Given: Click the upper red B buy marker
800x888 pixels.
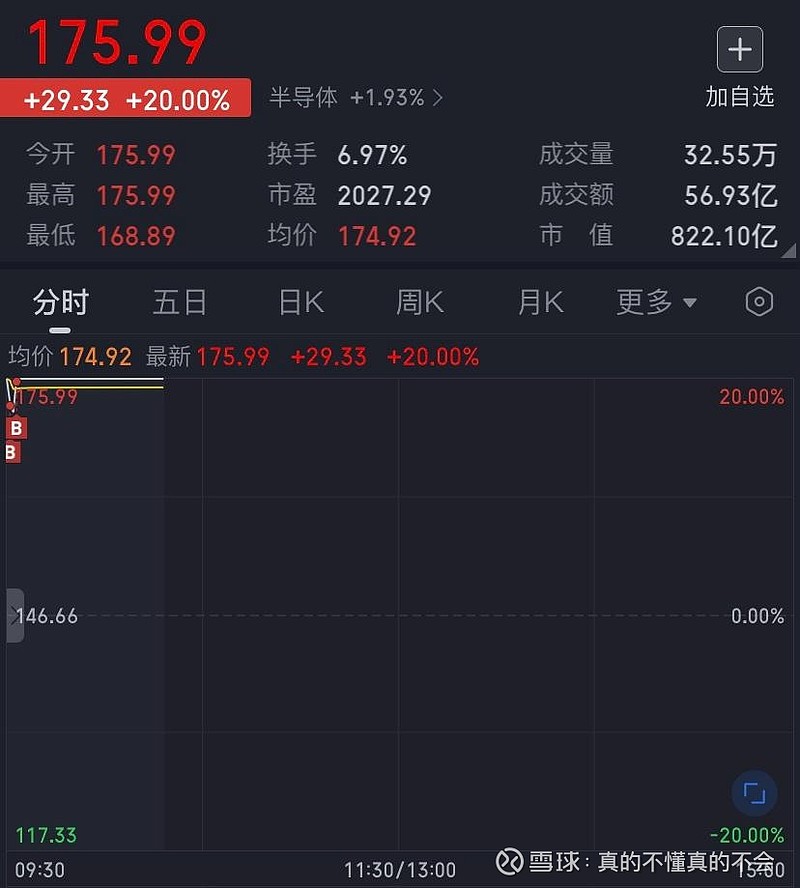Looking at the screenshot, I should [x=14, y=427].
